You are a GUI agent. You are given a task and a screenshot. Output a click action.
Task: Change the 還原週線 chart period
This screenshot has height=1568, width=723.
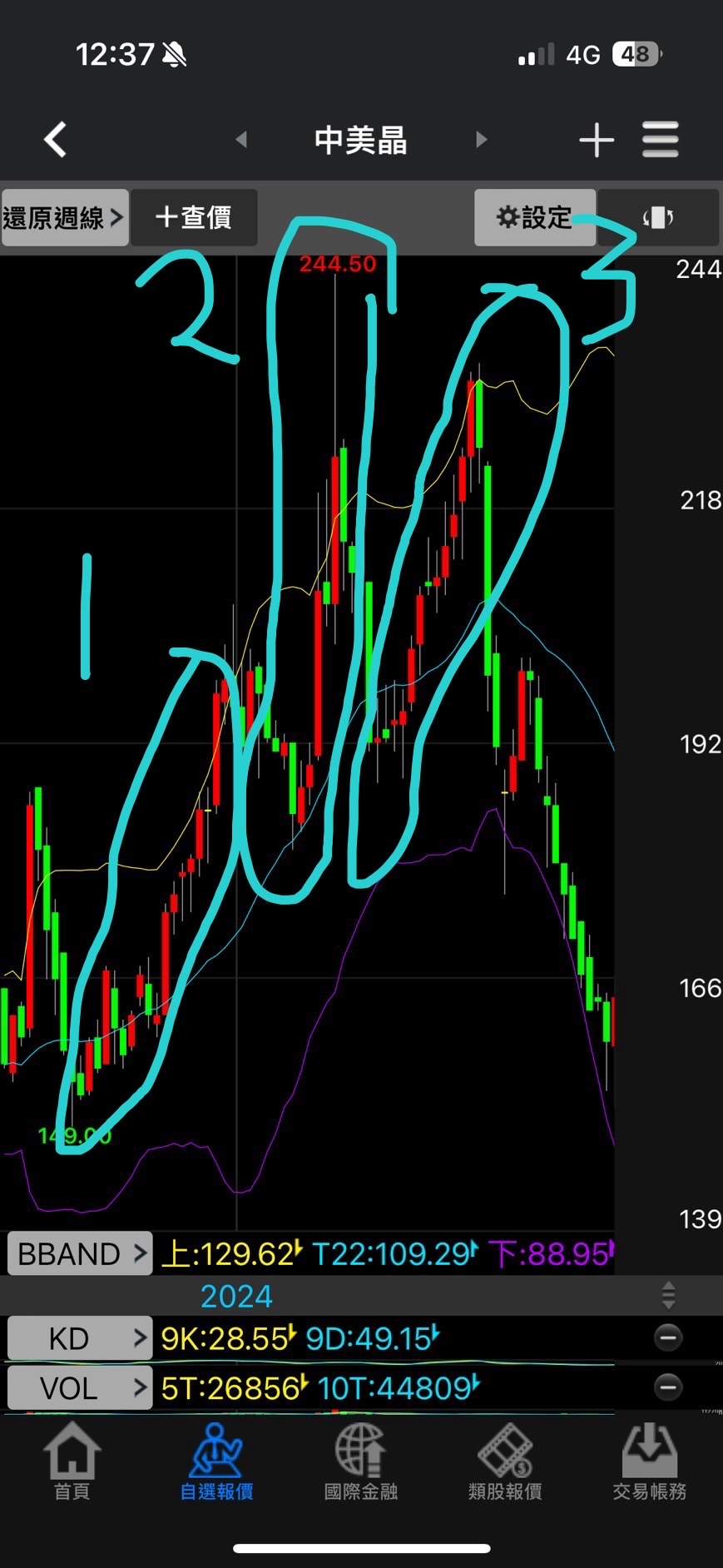[x=64, y=218]
